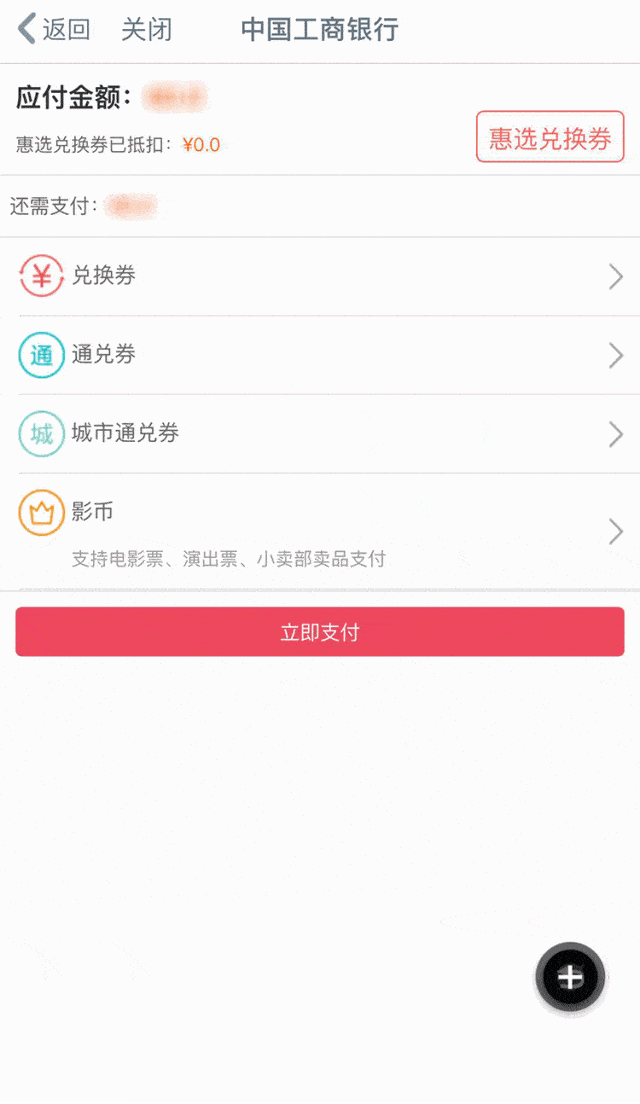Choose the 城市通兑券 option
The width and height of the screenshot is (640, 1104).
(320, 434)
